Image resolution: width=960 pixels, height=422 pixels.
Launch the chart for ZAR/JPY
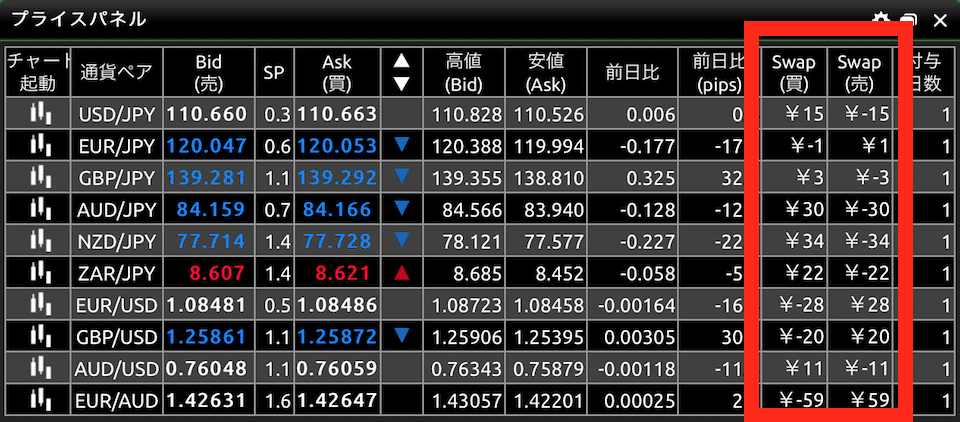pos(39,273)
